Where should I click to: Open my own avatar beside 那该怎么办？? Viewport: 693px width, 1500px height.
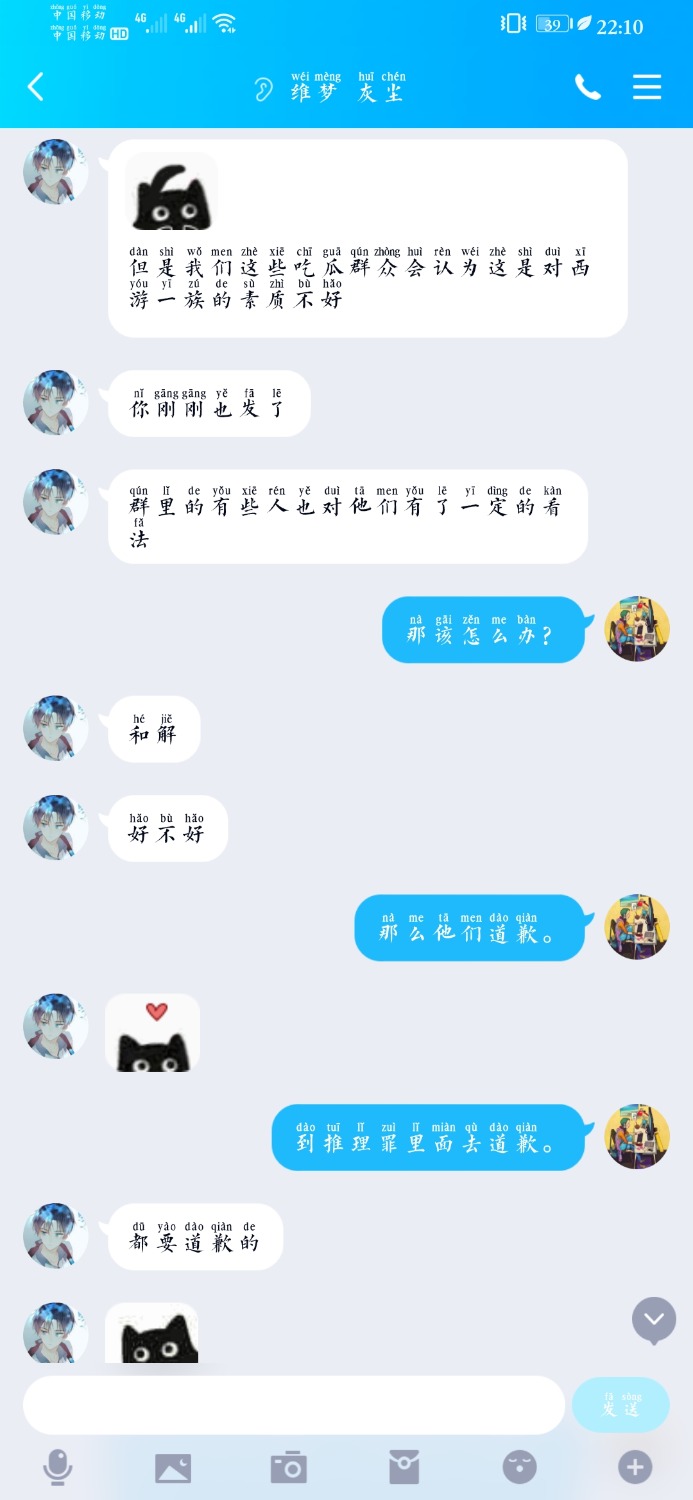[x=637, y=629]
